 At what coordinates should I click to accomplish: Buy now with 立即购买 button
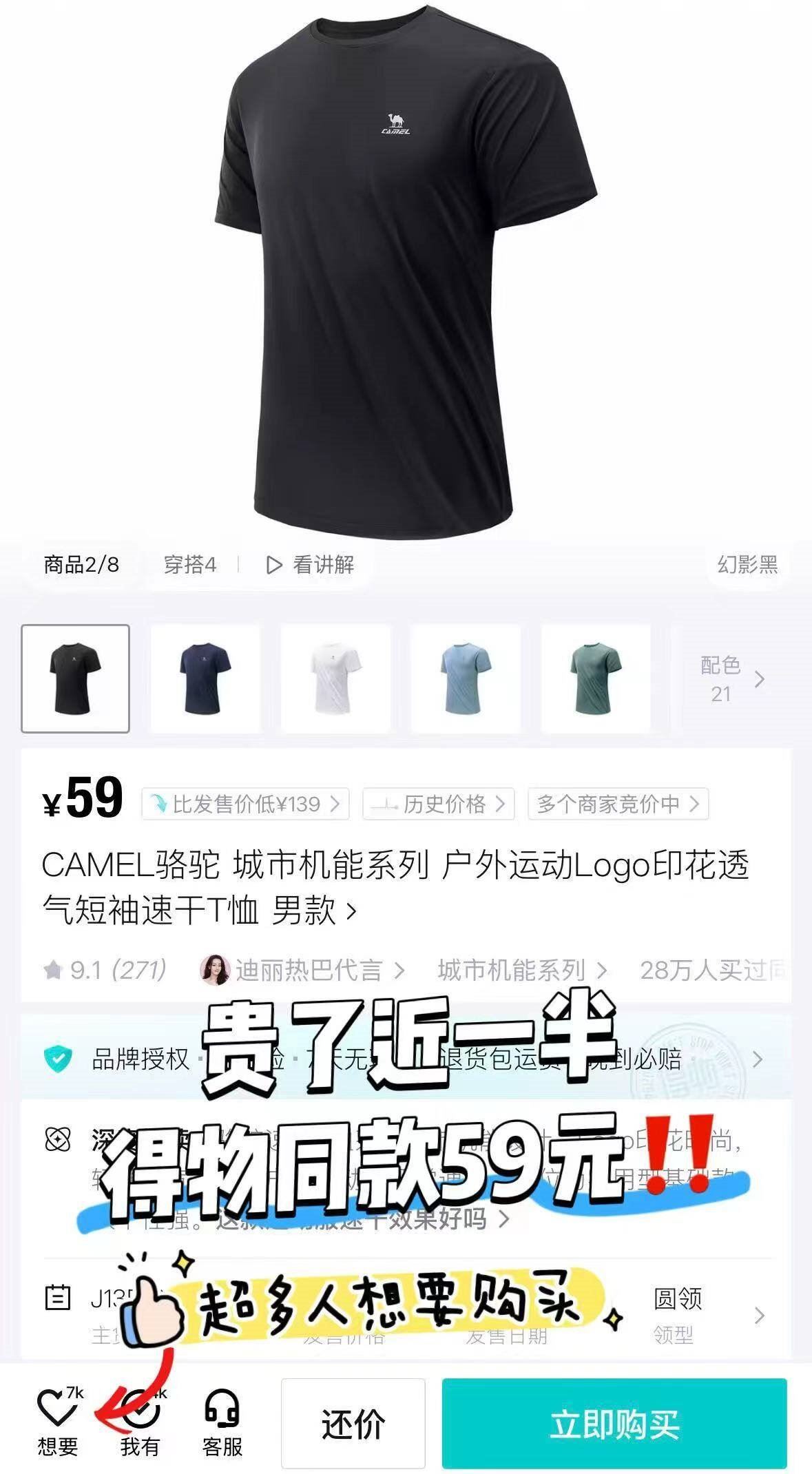point(614,1423)
